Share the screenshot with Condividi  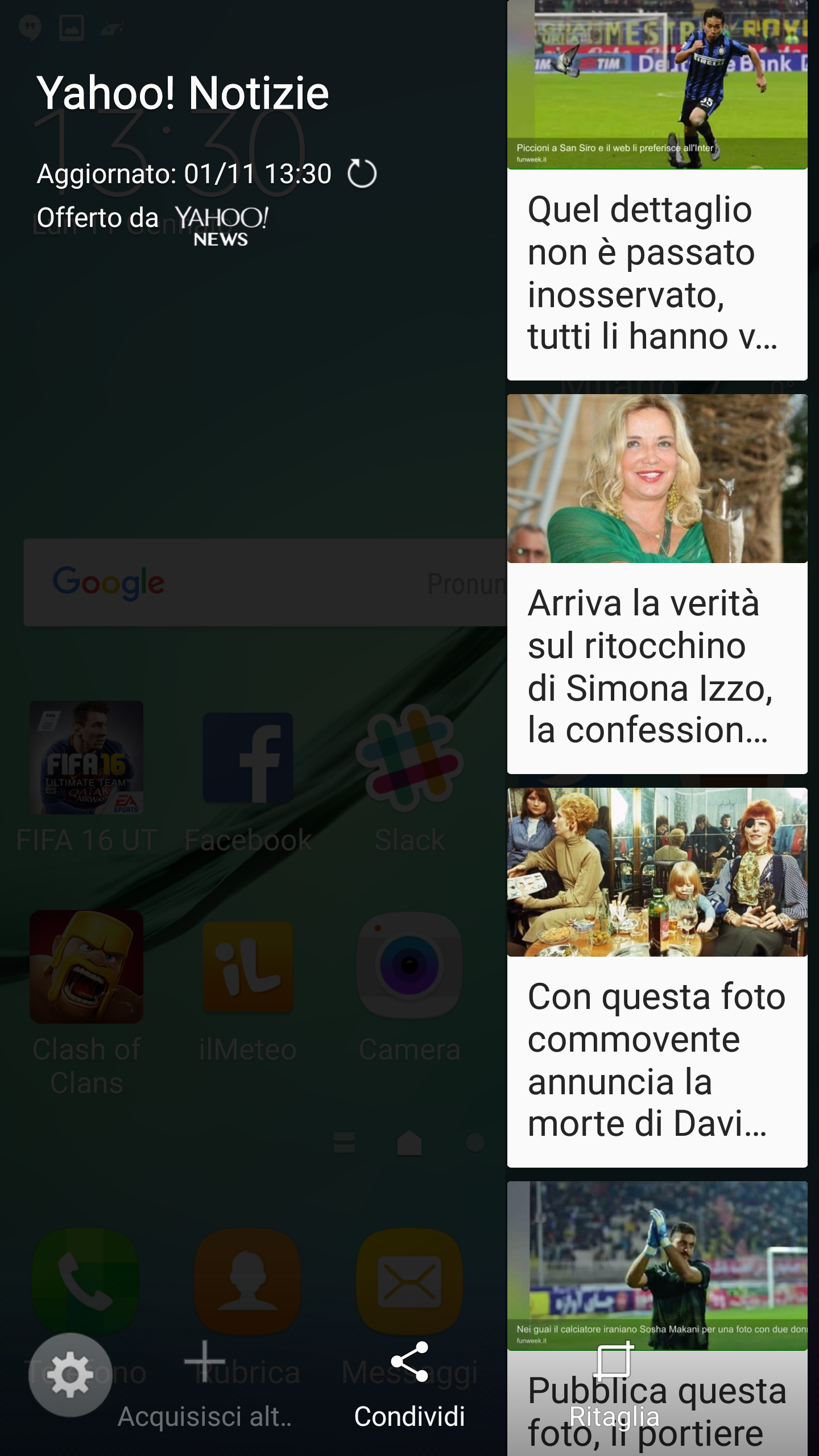[409, 1385]
